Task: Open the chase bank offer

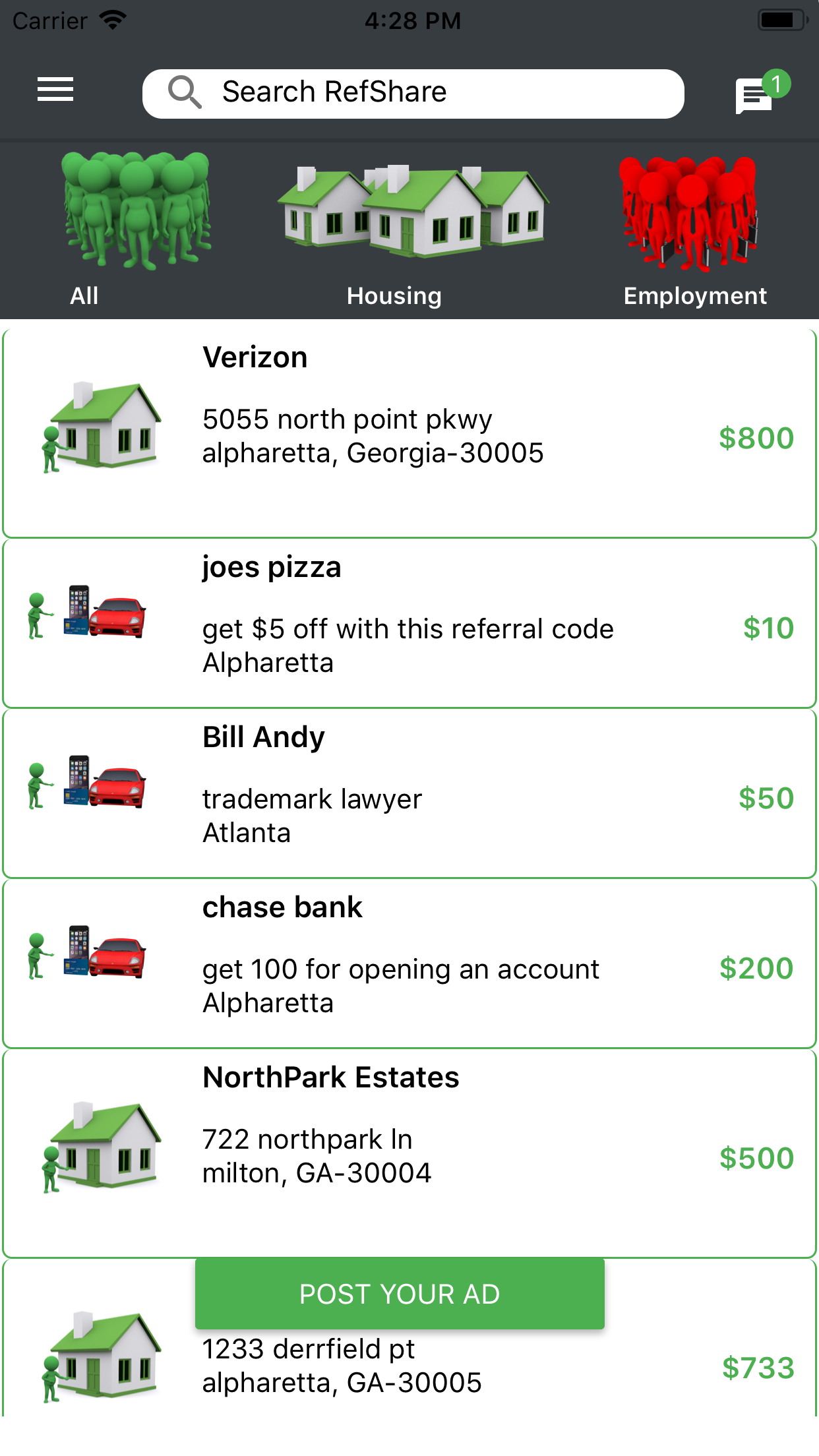Action: click(x=409, y=963)
